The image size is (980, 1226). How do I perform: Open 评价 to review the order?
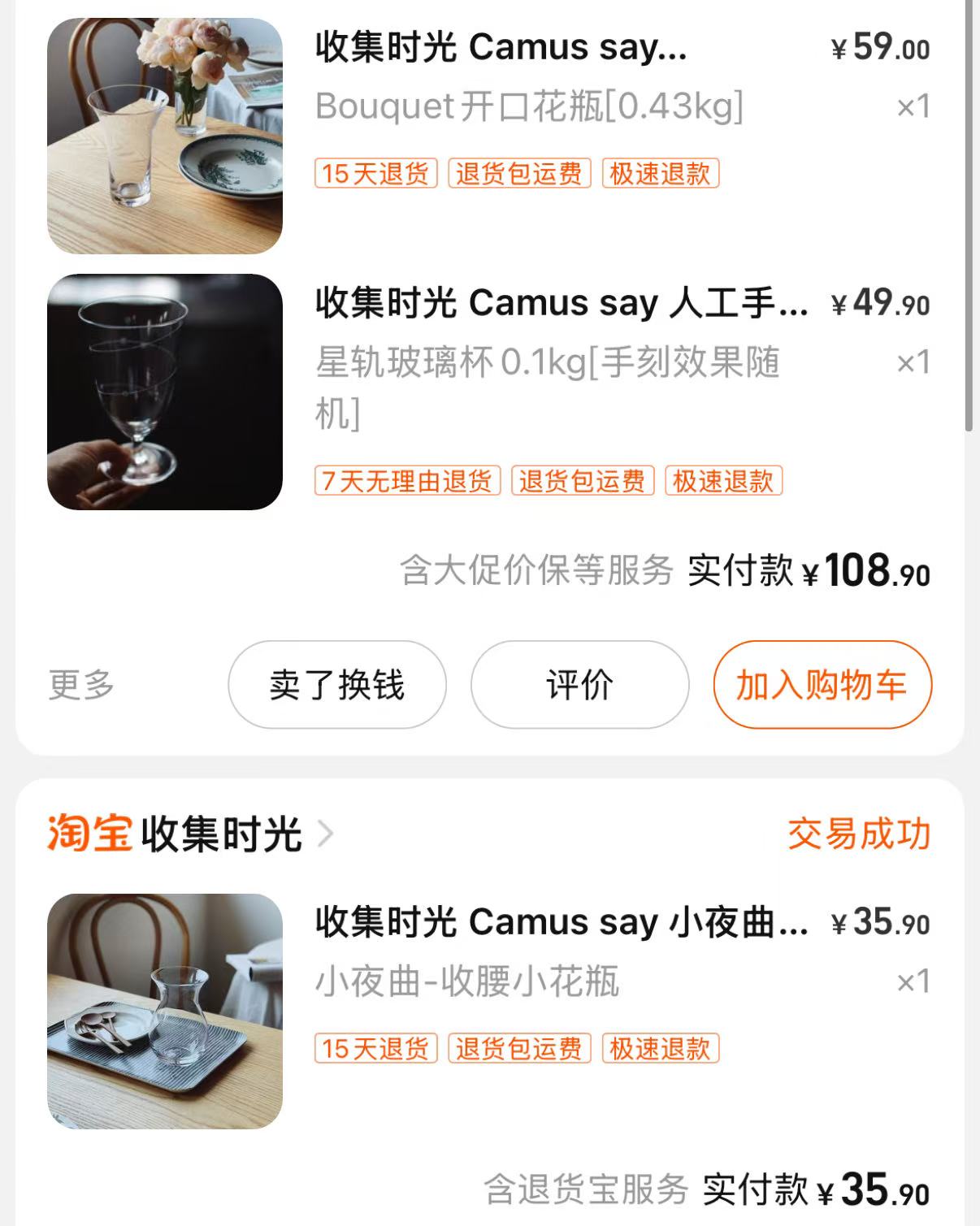point(579,685)
